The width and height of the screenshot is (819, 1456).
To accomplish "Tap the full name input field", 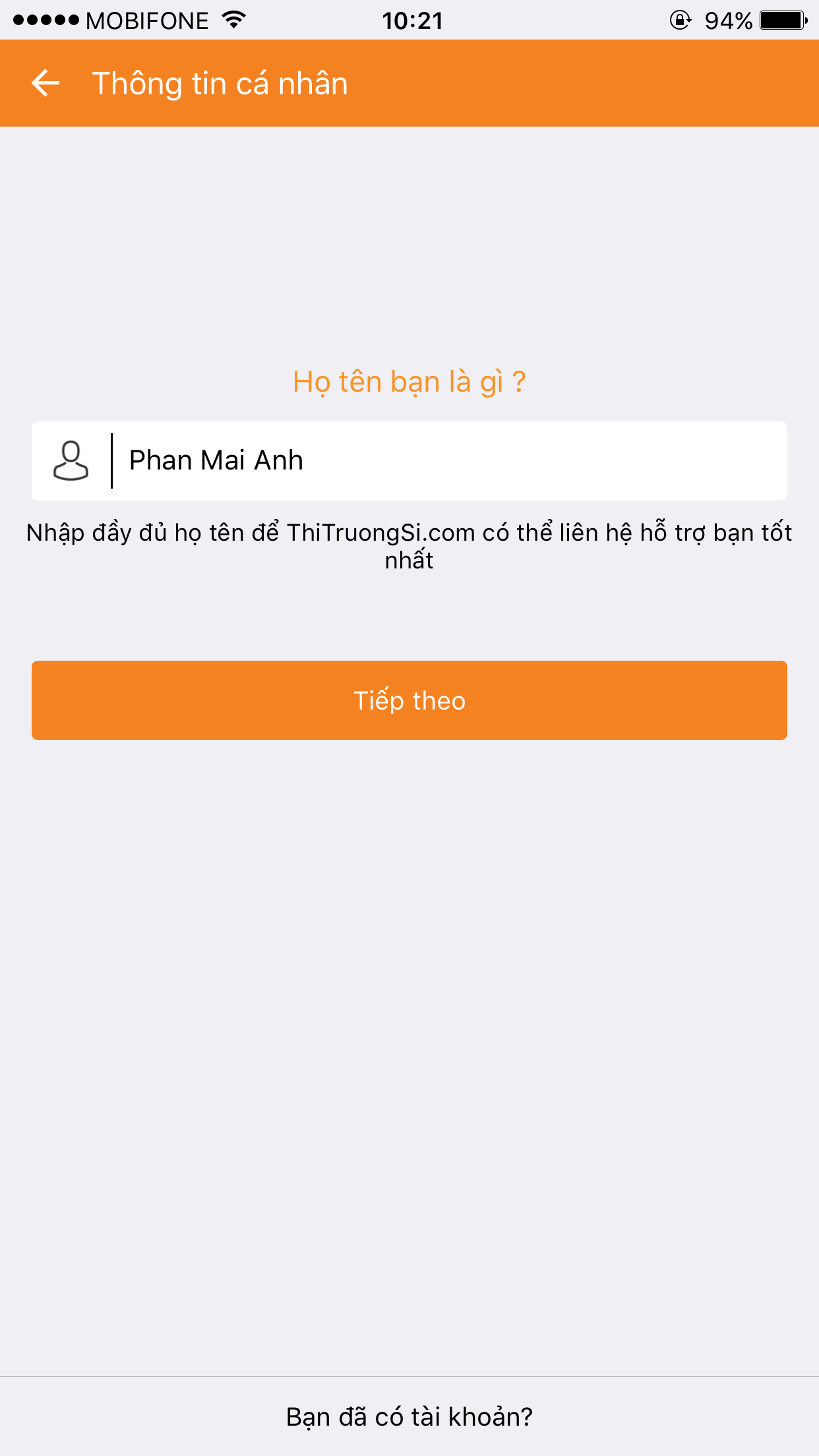I will [409, 461].
